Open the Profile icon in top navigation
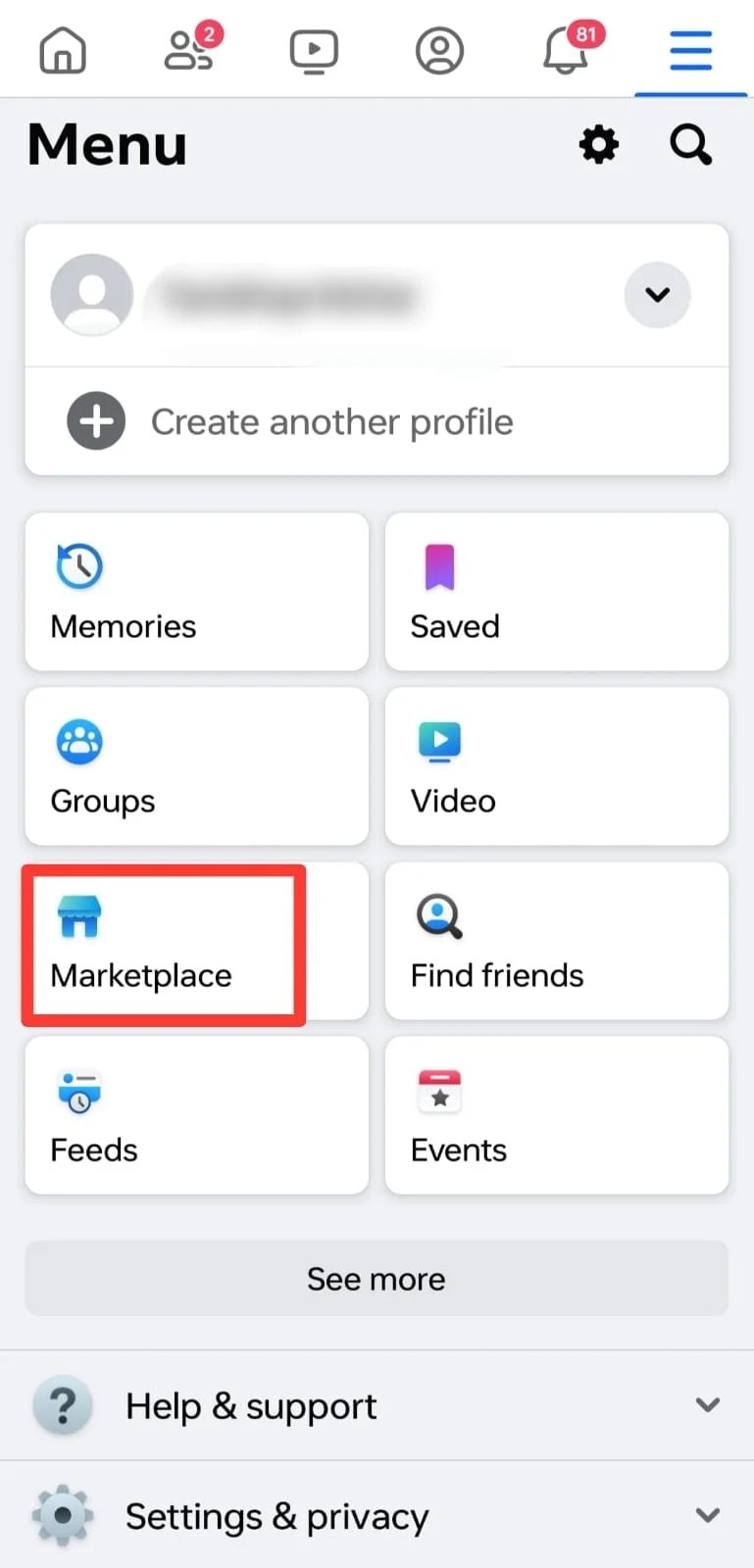 pyautogui.click(x=439, y=50)
